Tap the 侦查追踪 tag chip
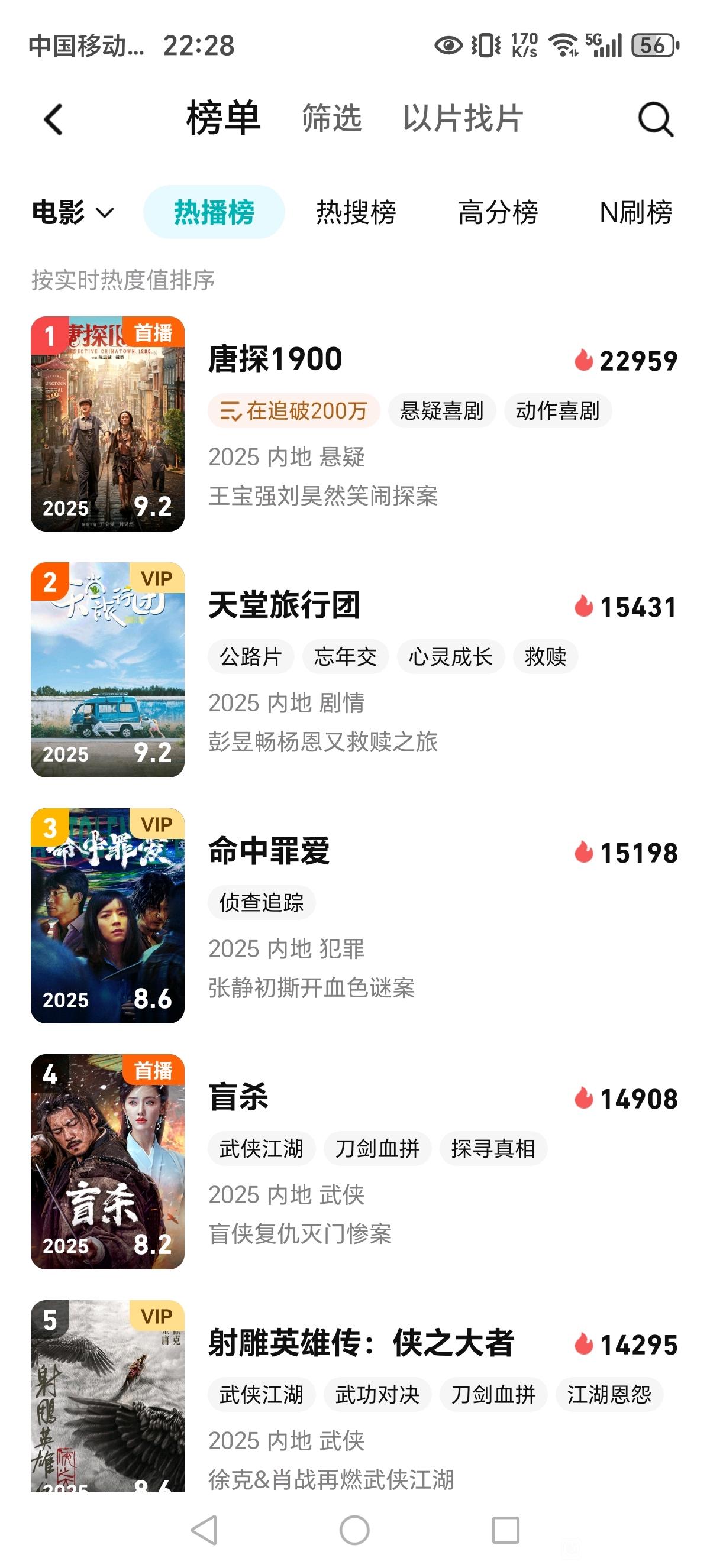 pos(262,903)
